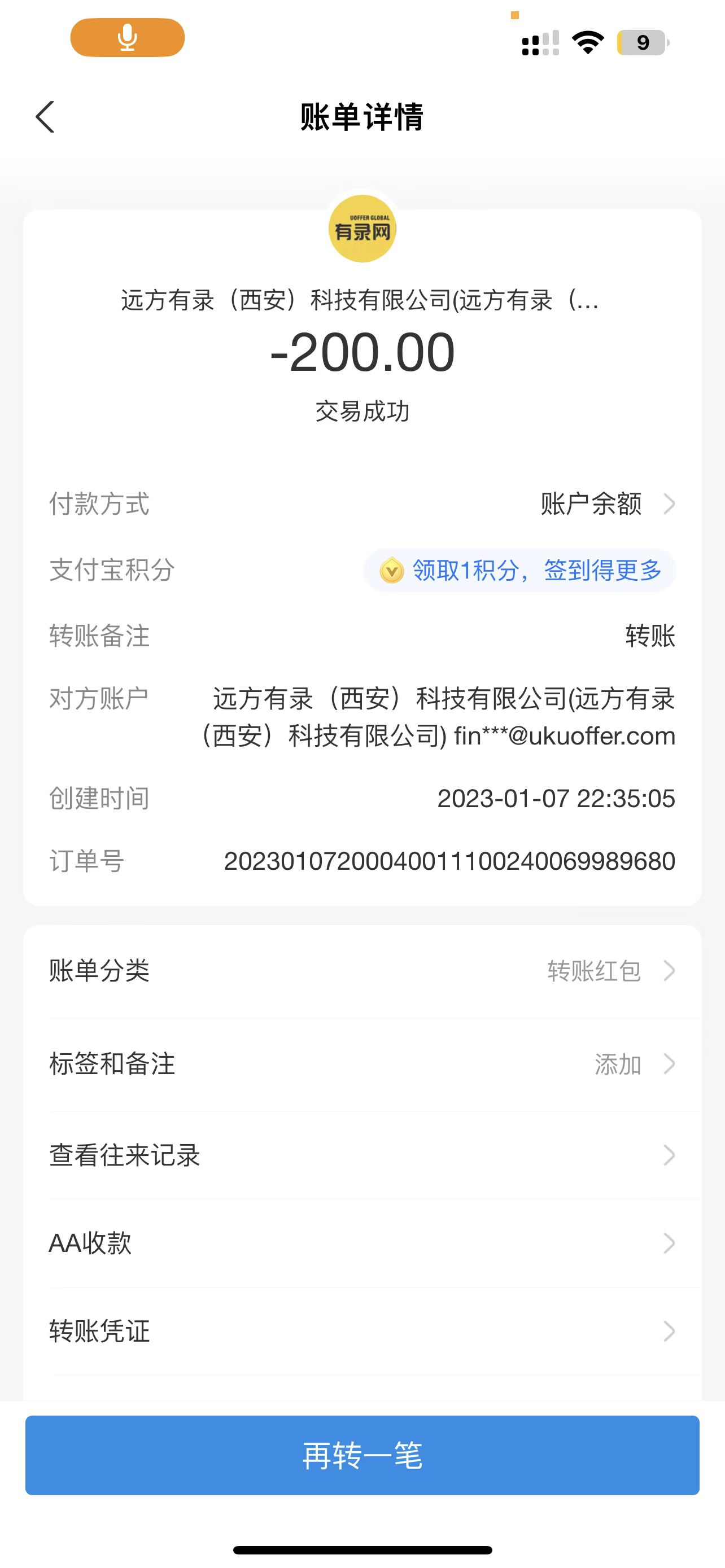Open the 转账凭证 transfer receipt
Screen dimensions: 725x1568
click(x=362, y=1331)
